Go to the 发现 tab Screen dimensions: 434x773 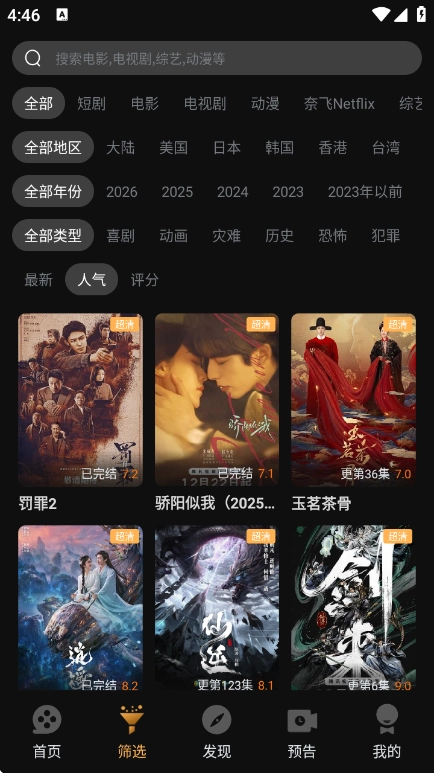click(x=217, y=732)
